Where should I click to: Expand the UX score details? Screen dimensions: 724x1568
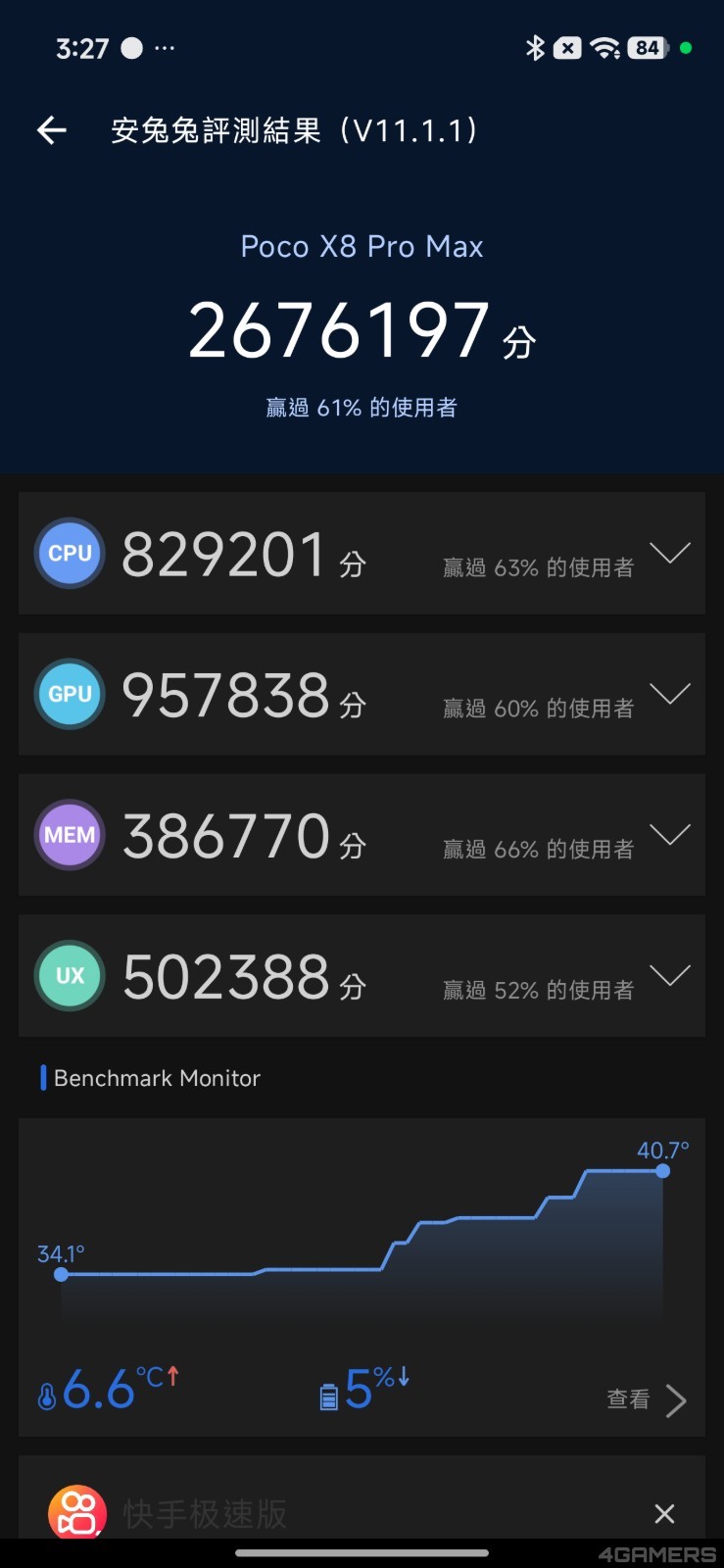[671, 976]
